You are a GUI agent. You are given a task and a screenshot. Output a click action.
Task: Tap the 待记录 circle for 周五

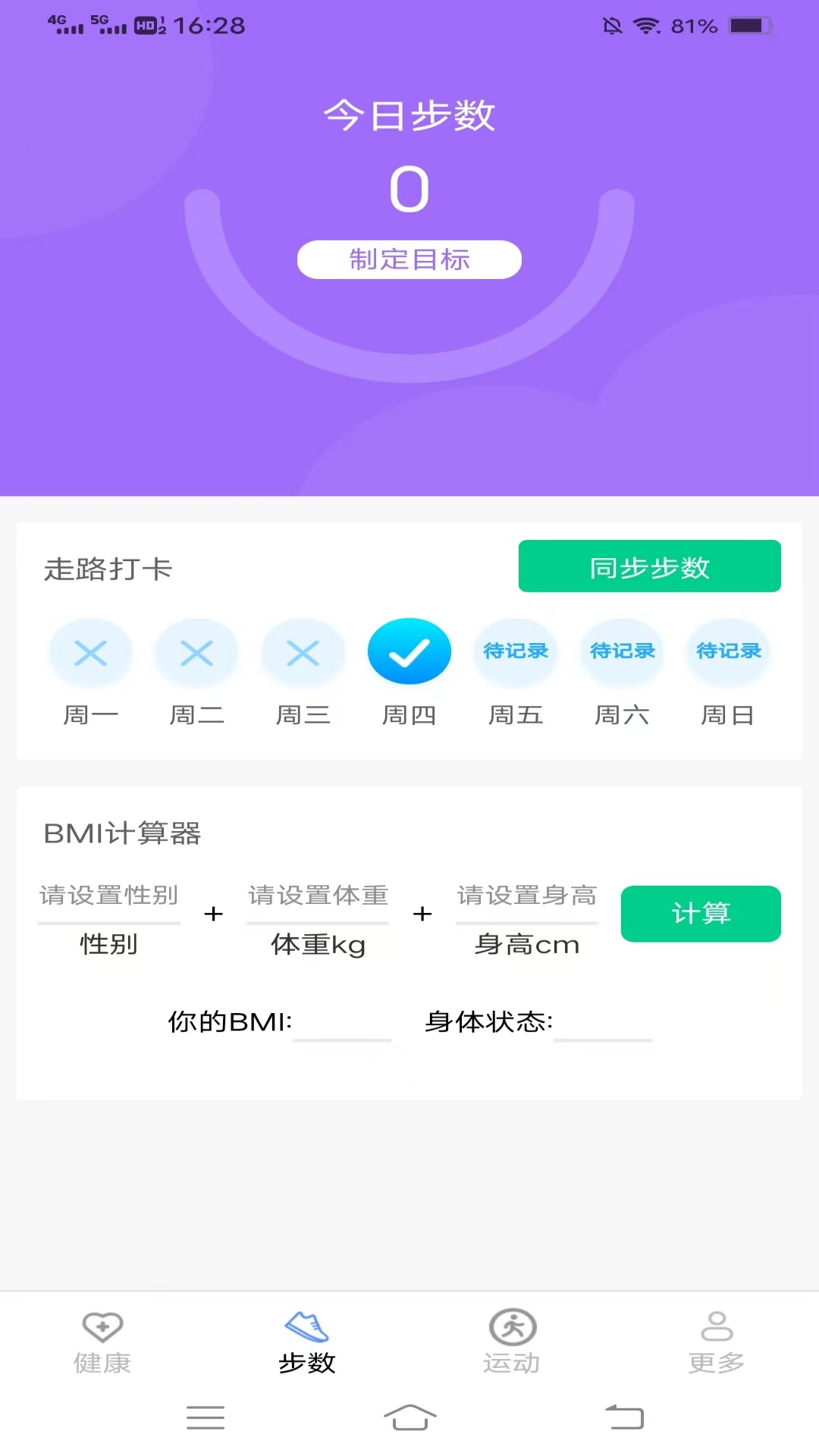coord(516,651)
